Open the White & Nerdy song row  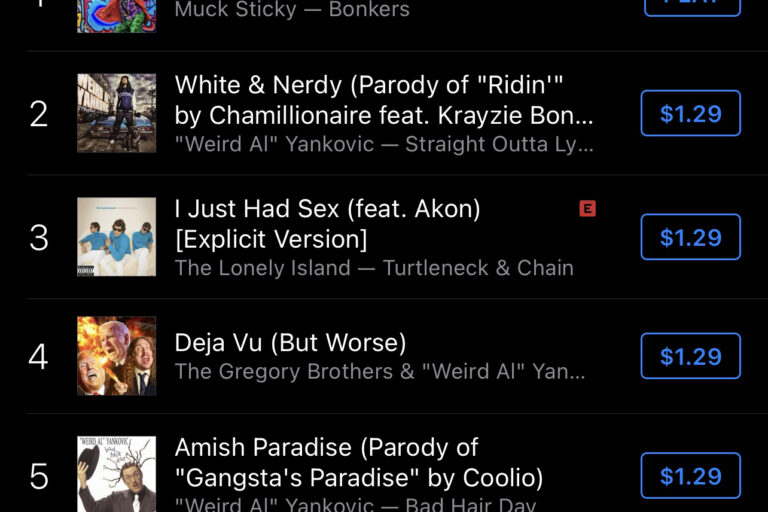coord(383,114)
